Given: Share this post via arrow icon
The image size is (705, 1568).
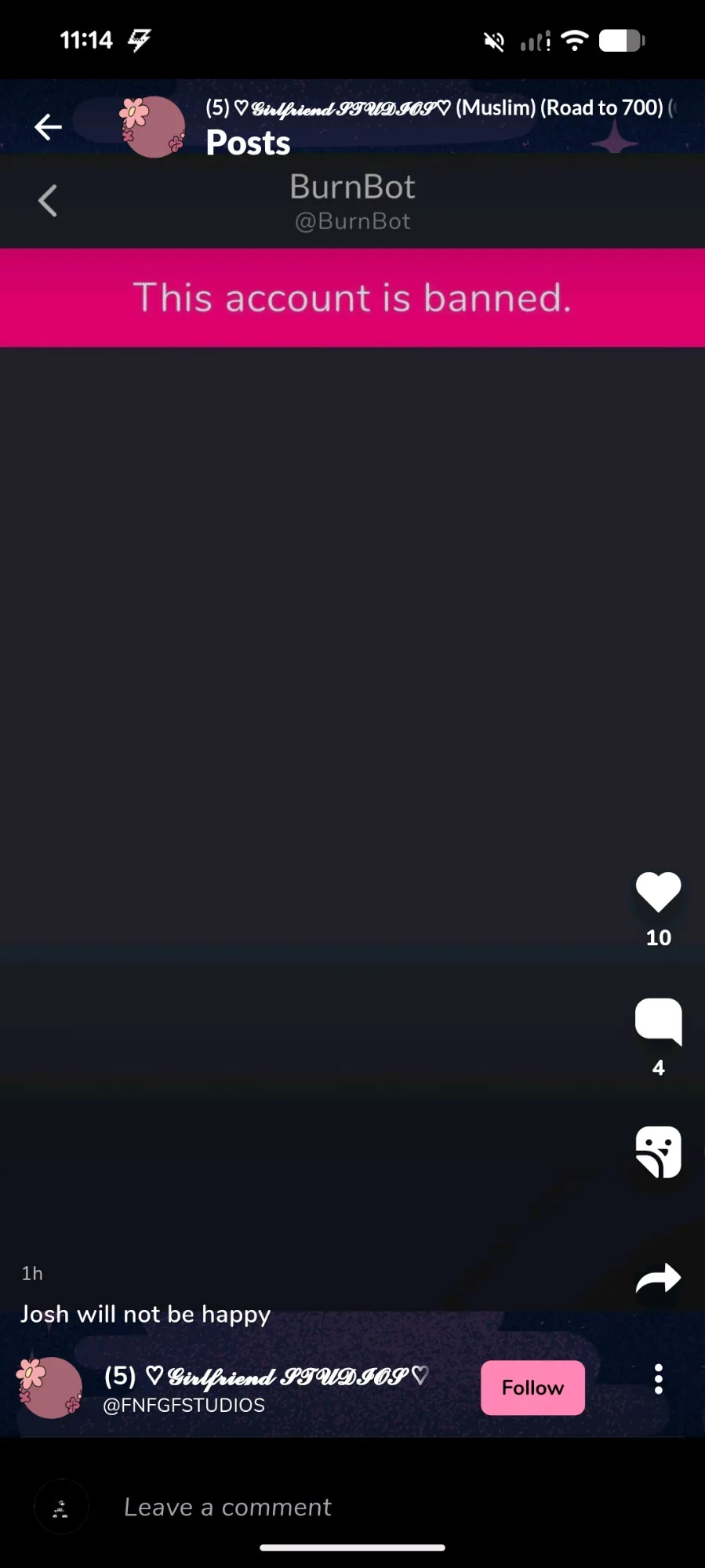Looking at the screenshot, I should 658,1278.
